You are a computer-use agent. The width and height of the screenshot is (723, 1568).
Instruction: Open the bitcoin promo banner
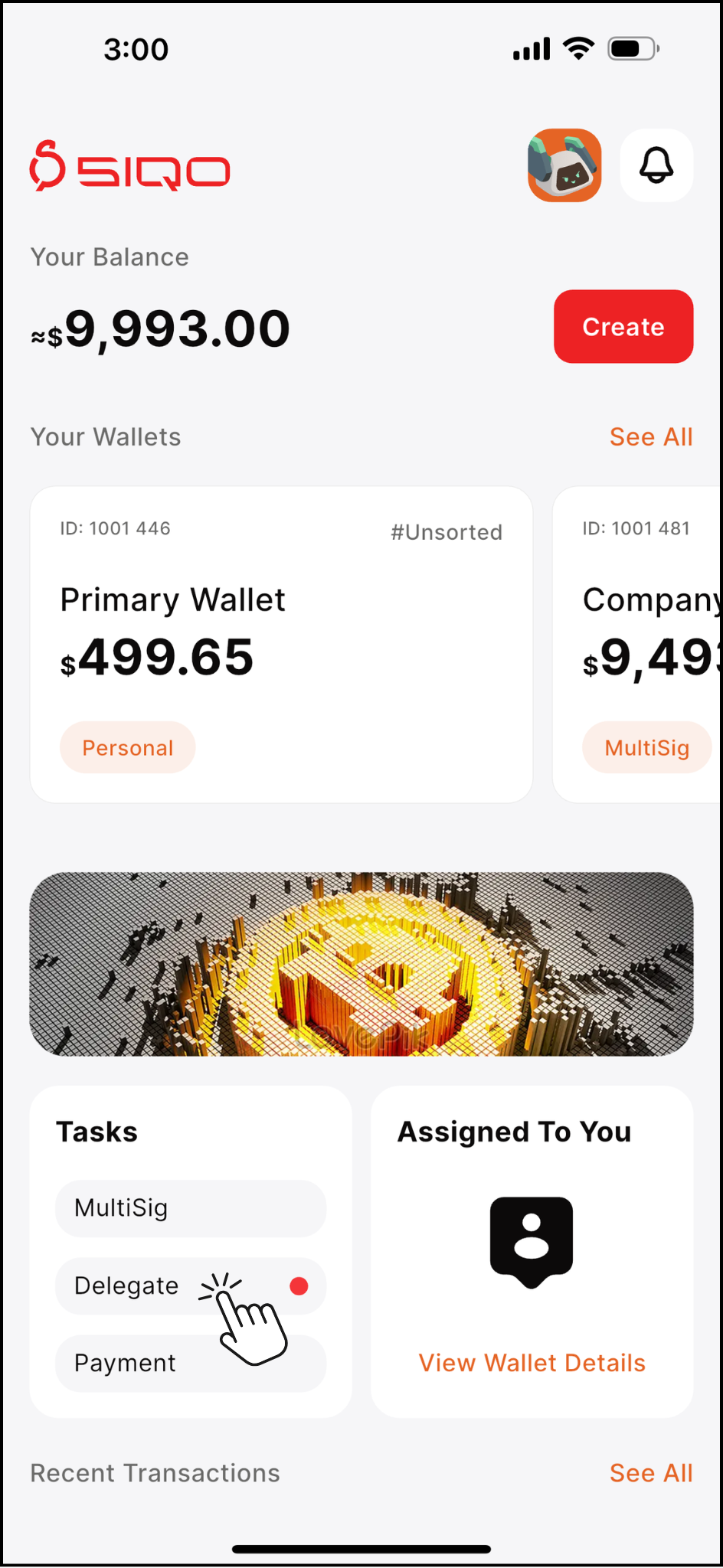pos(361,964)
